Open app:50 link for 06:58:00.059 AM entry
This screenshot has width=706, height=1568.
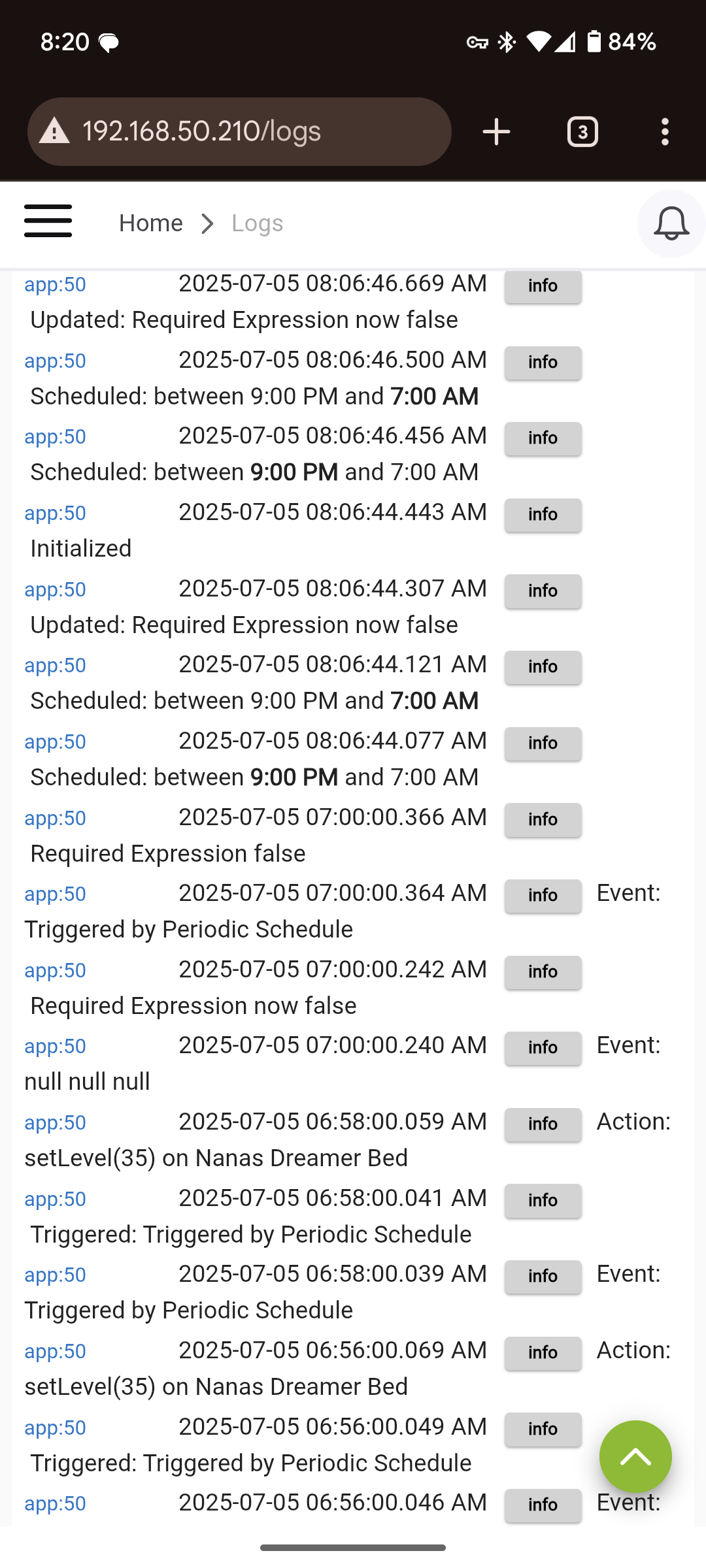[56, 1123]
